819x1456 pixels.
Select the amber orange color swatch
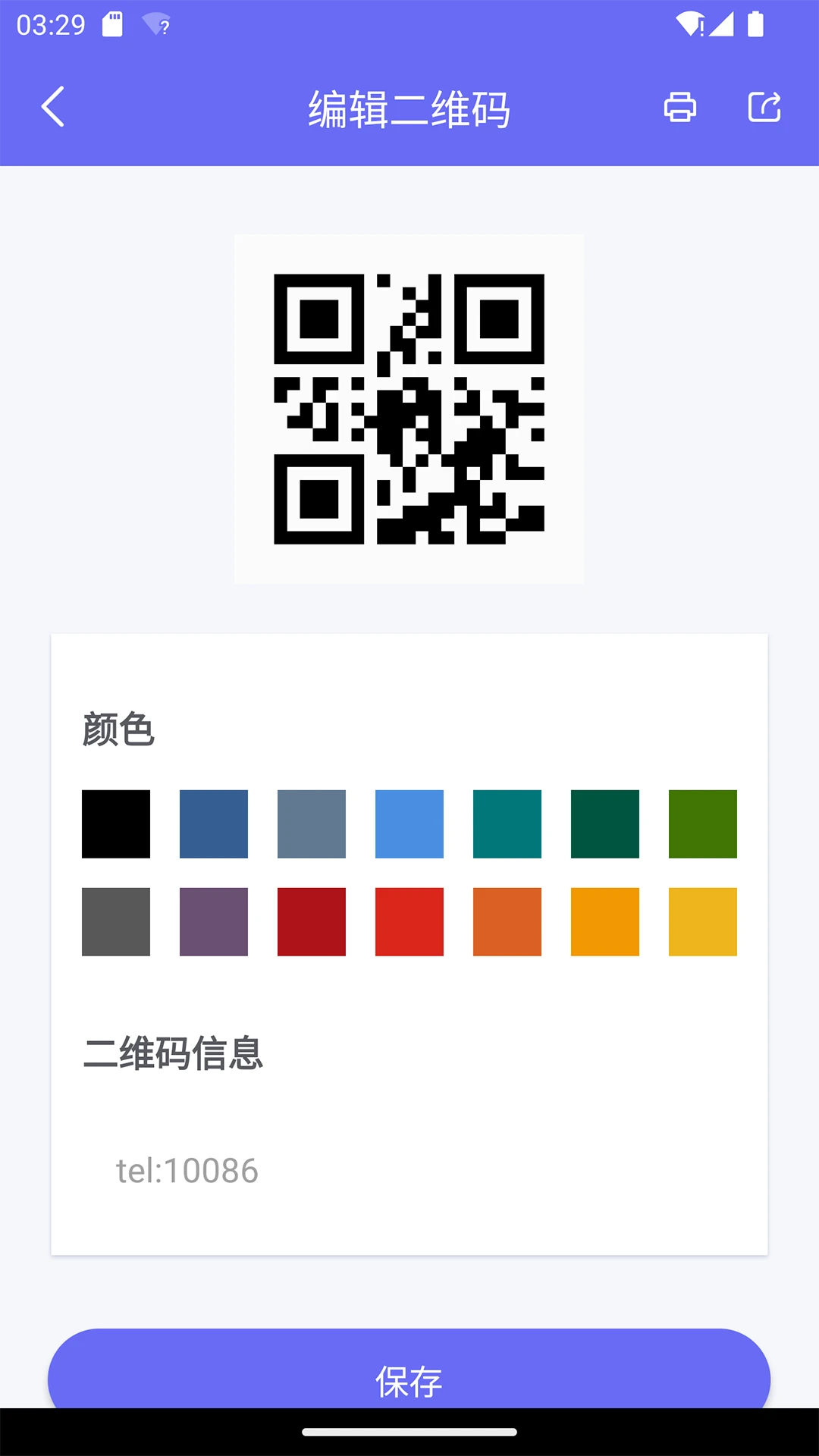point(605,921)
